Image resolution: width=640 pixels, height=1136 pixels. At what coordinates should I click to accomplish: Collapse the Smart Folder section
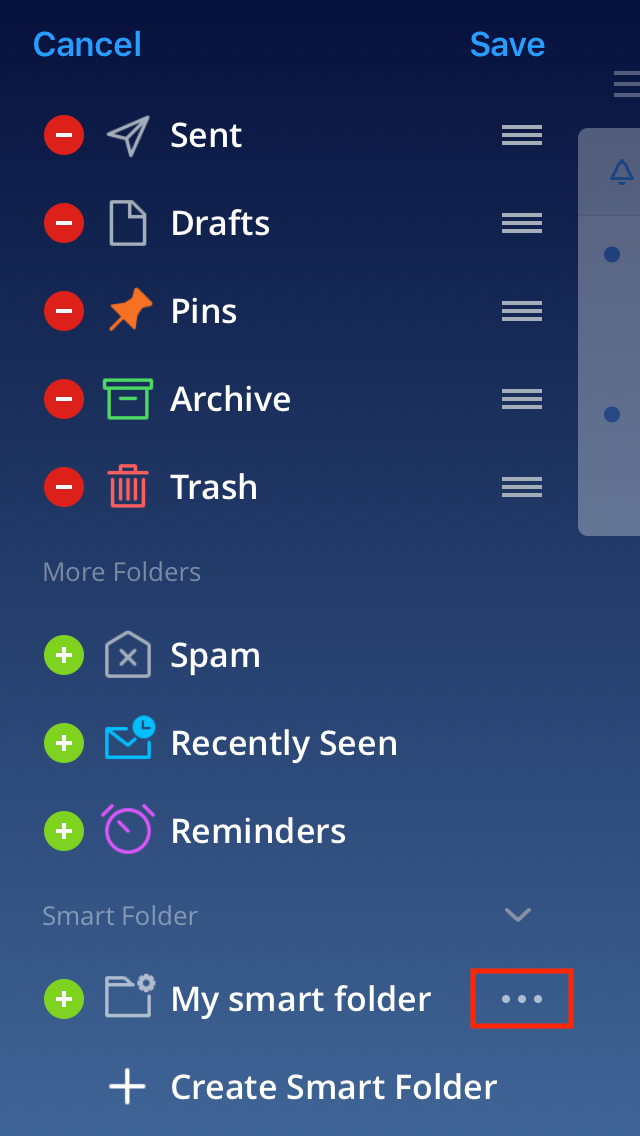[x=518, y=915]
